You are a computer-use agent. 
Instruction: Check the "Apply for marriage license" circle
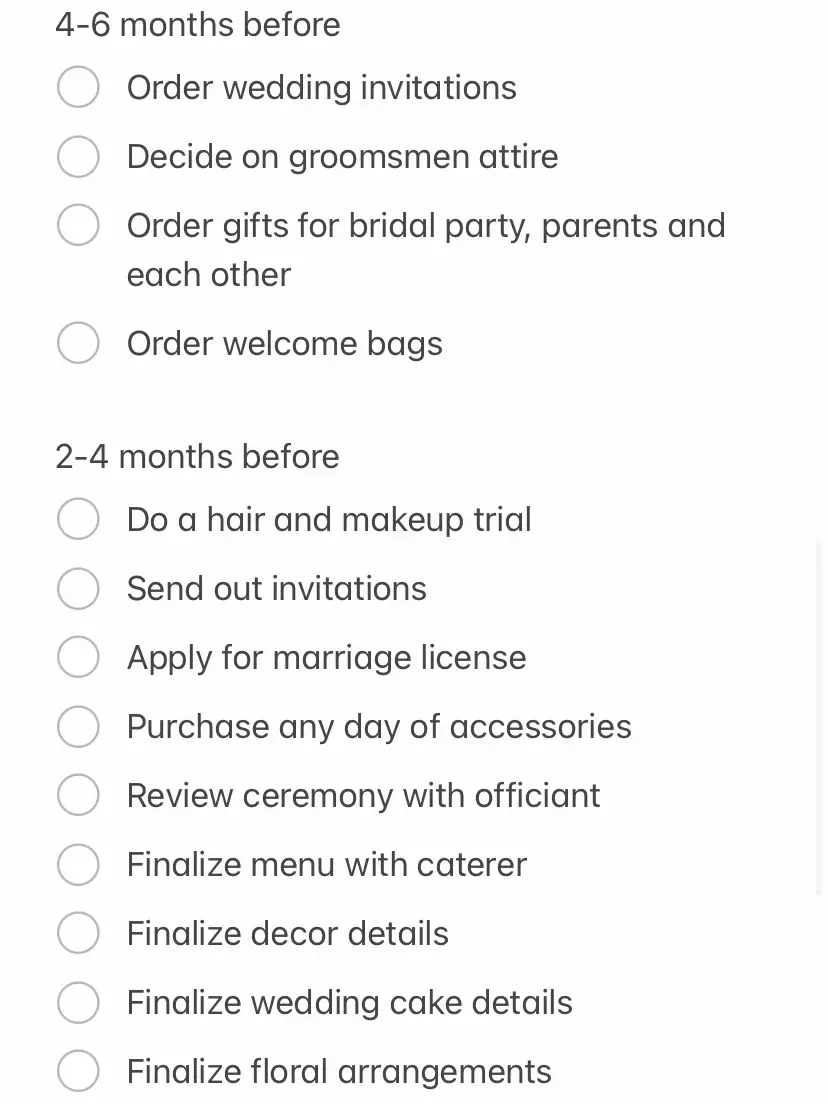coord(78,657)
